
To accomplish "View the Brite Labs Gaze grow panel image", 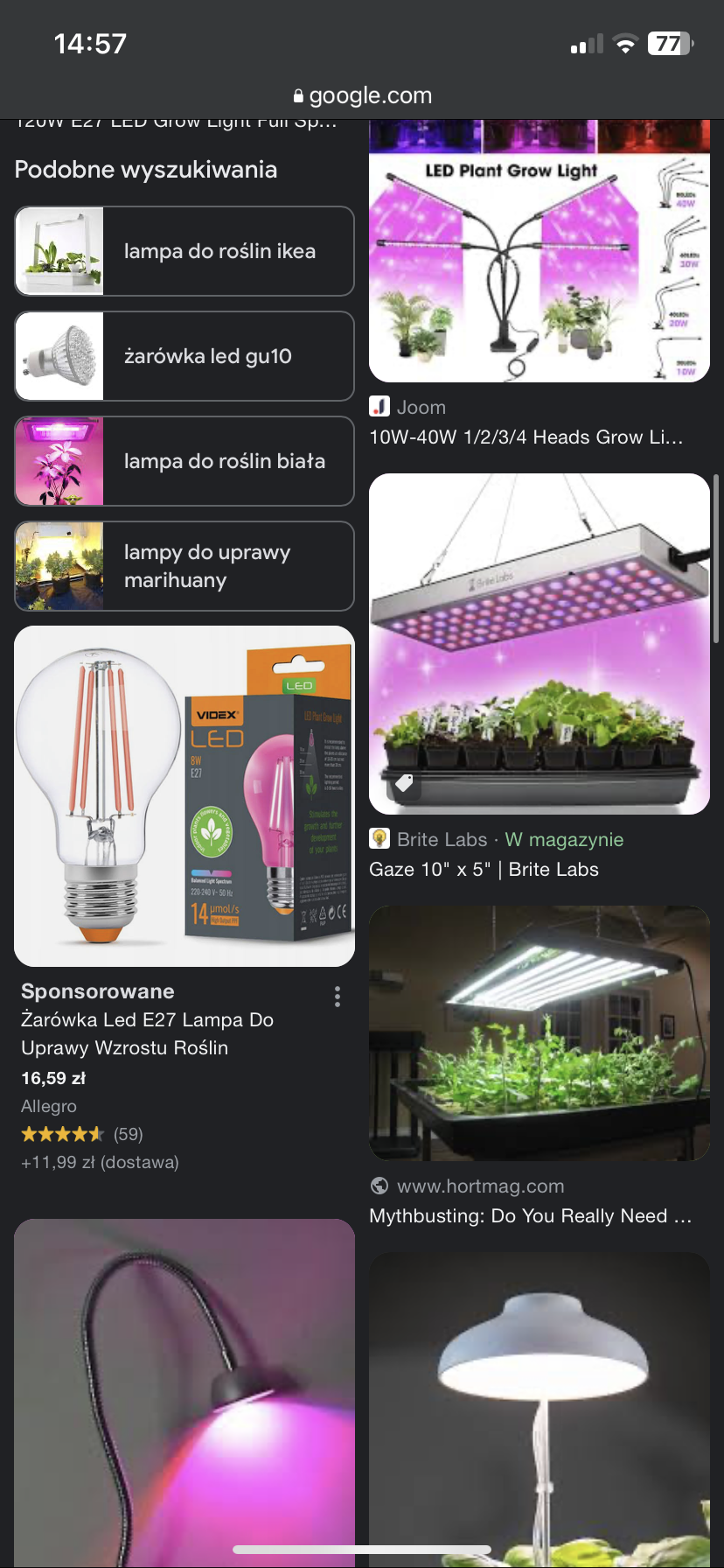I will 539,643.
